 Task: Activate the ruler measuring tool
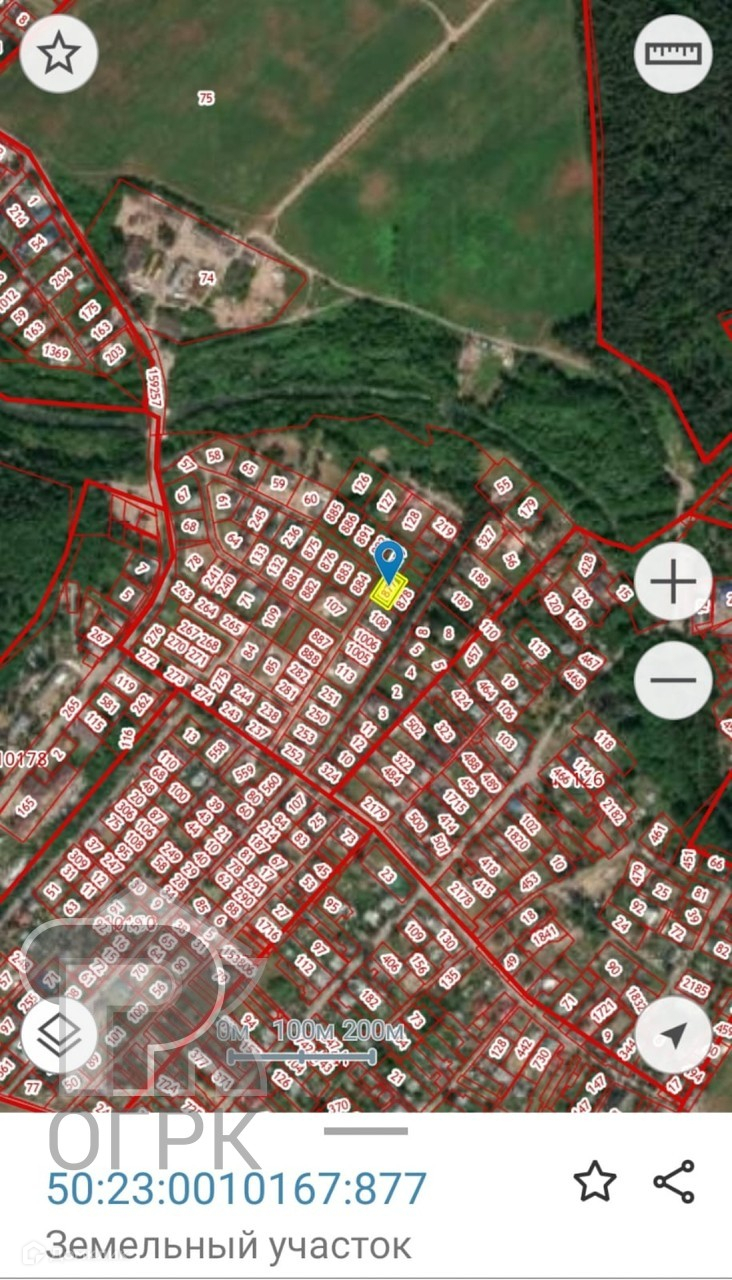pos(673,54)
